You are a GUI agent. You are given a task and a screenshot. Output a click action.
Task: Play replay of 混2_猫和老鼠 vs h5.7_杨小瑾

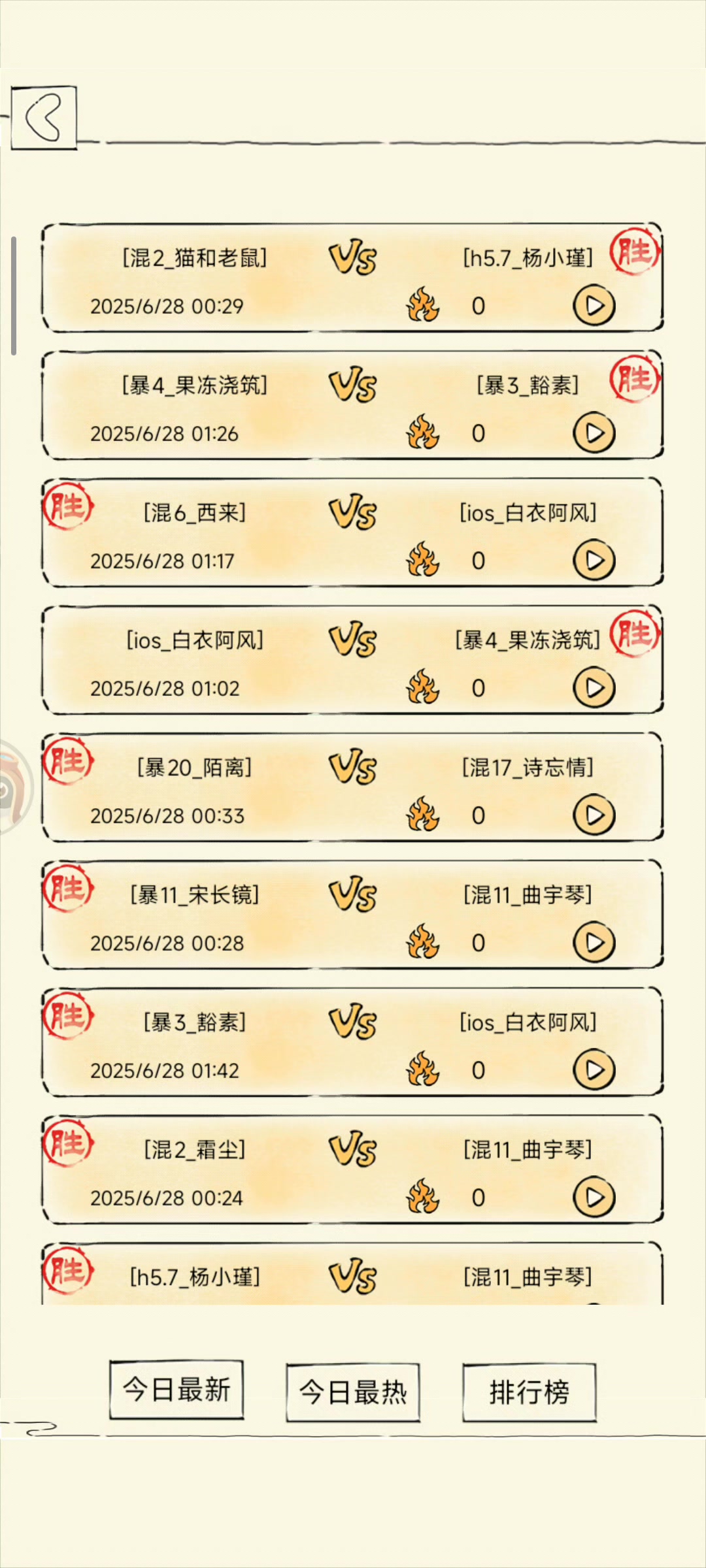(x=594, y=306)
